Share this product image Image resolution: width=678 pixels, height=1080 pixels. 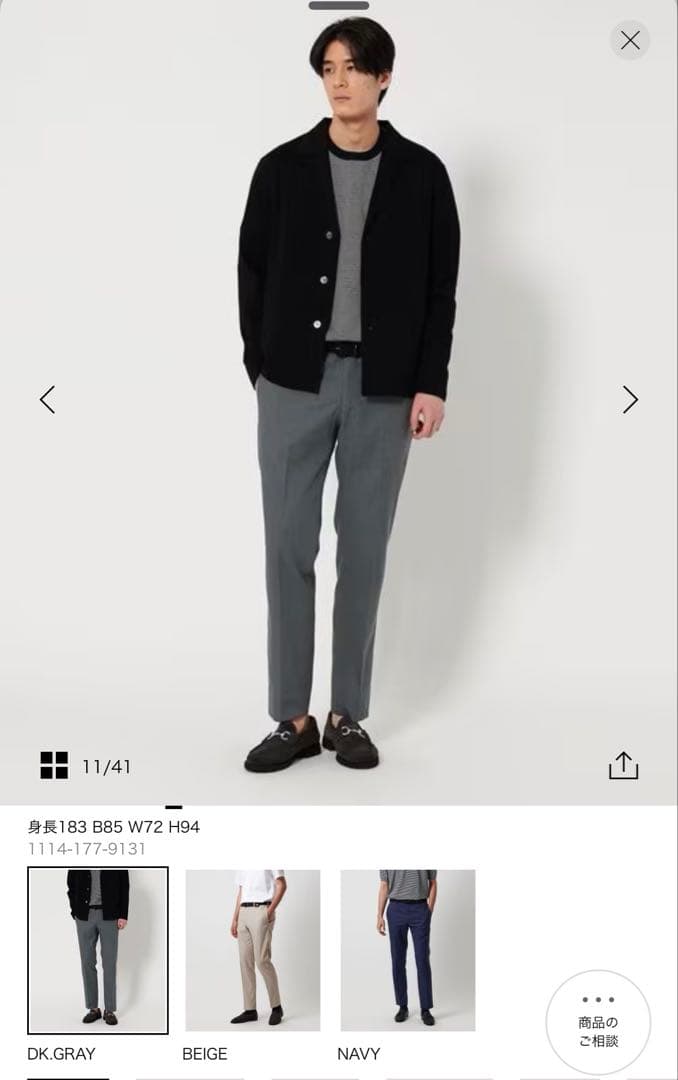pyautogui.click(x=623, y=765)
